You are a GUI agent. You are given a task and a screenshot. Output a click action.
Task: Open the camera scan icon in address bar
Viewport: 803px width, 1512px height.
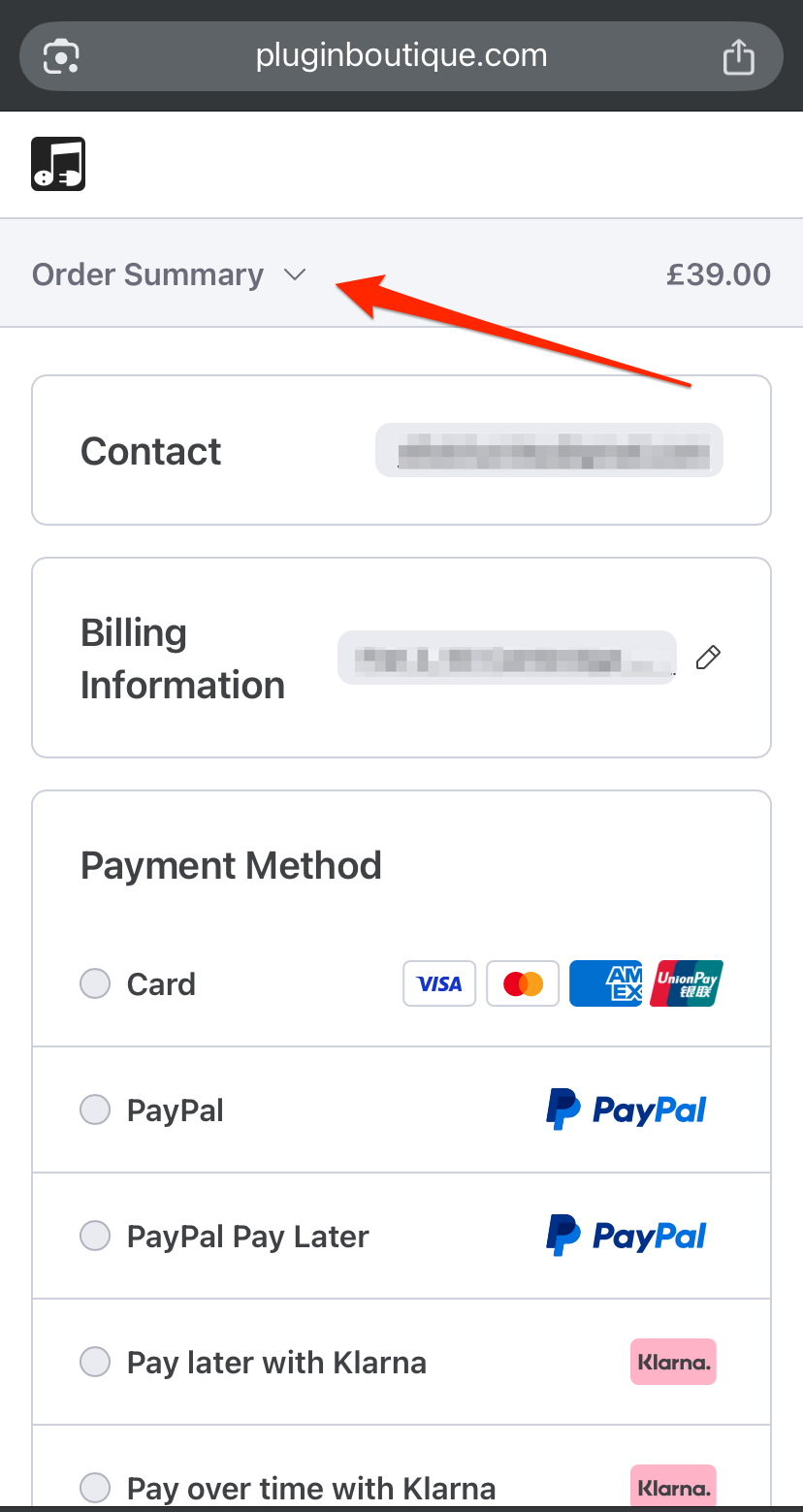[x=61, y=56]
